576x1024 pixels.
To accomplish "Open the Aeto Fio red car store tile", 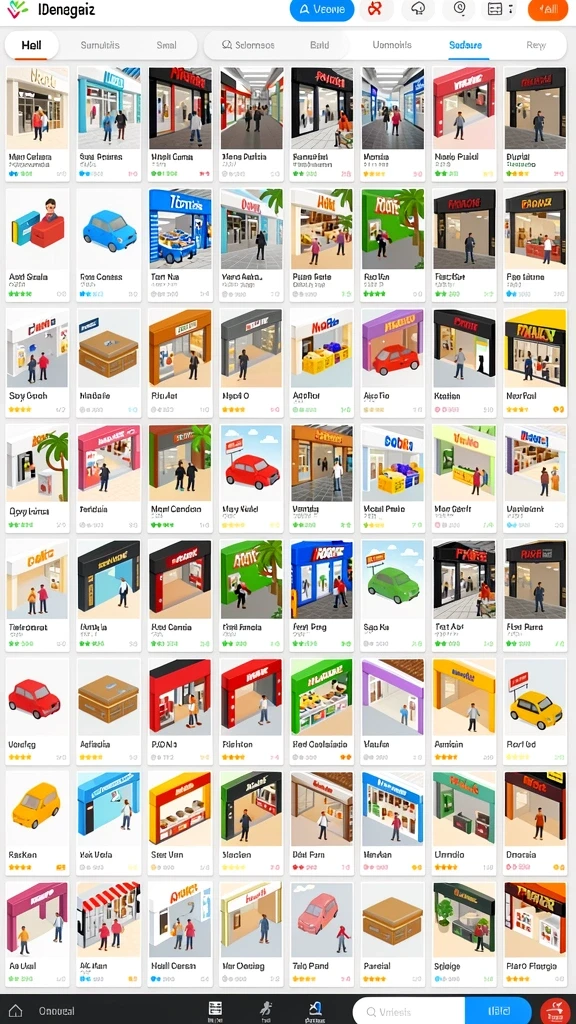I will [x=392, y=362].
